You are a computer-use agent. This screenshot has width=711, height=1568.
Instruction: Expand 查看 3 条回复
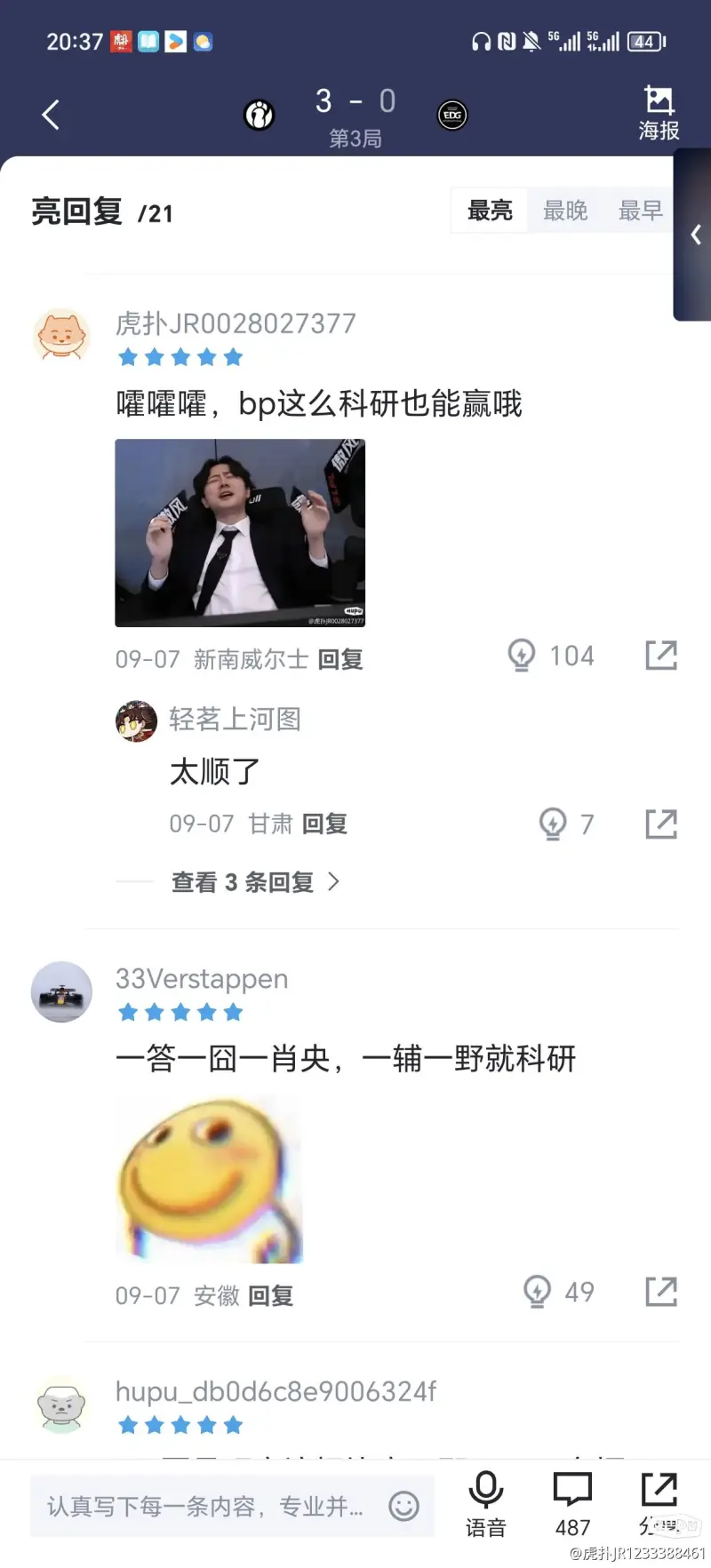tap(255, 882)
